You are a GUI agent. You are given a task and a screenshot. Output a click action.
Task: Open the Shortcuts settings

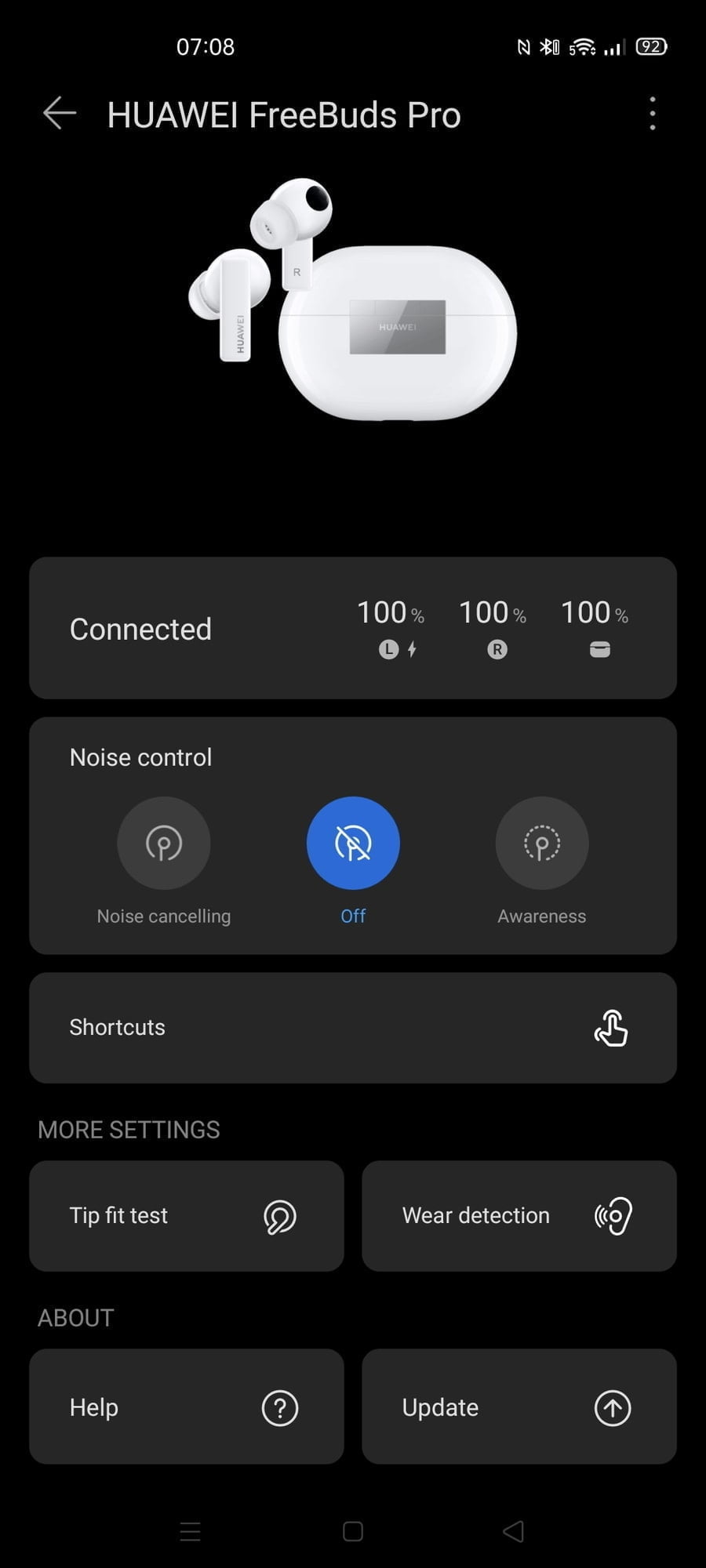[x=353, y=1028]
